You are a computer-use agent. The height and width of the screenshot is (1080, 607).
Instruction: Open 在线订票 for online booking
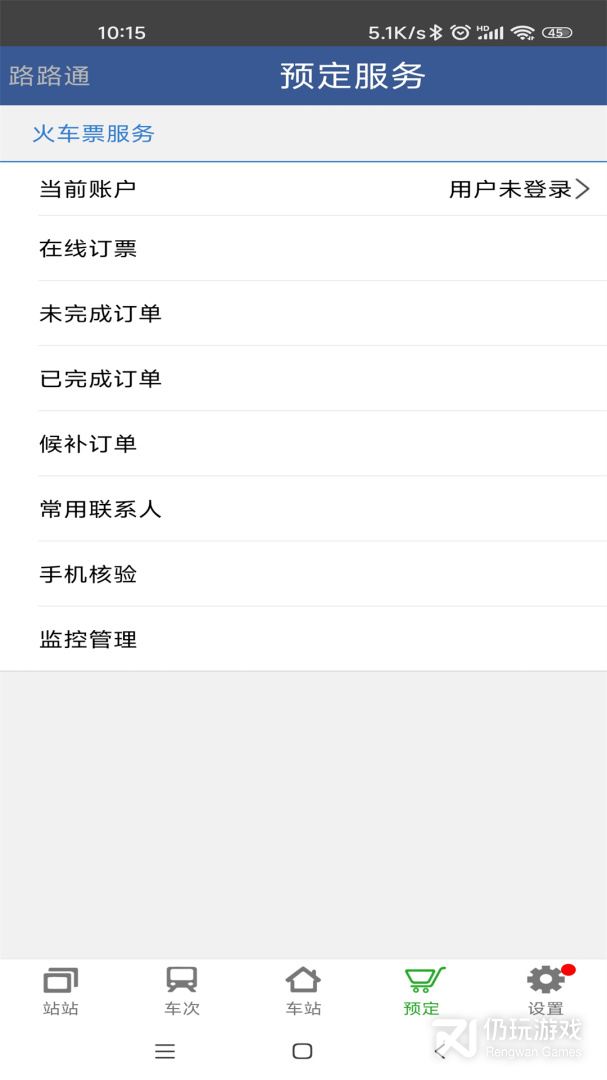[303, 249]
